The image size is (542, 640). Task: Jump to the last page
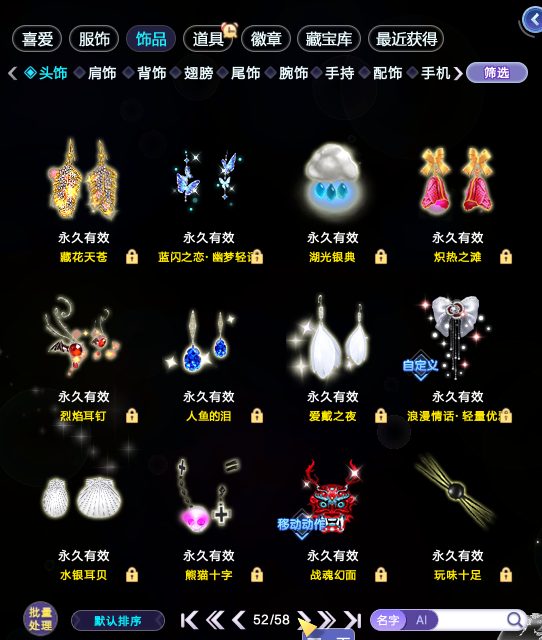pos(353,620)
